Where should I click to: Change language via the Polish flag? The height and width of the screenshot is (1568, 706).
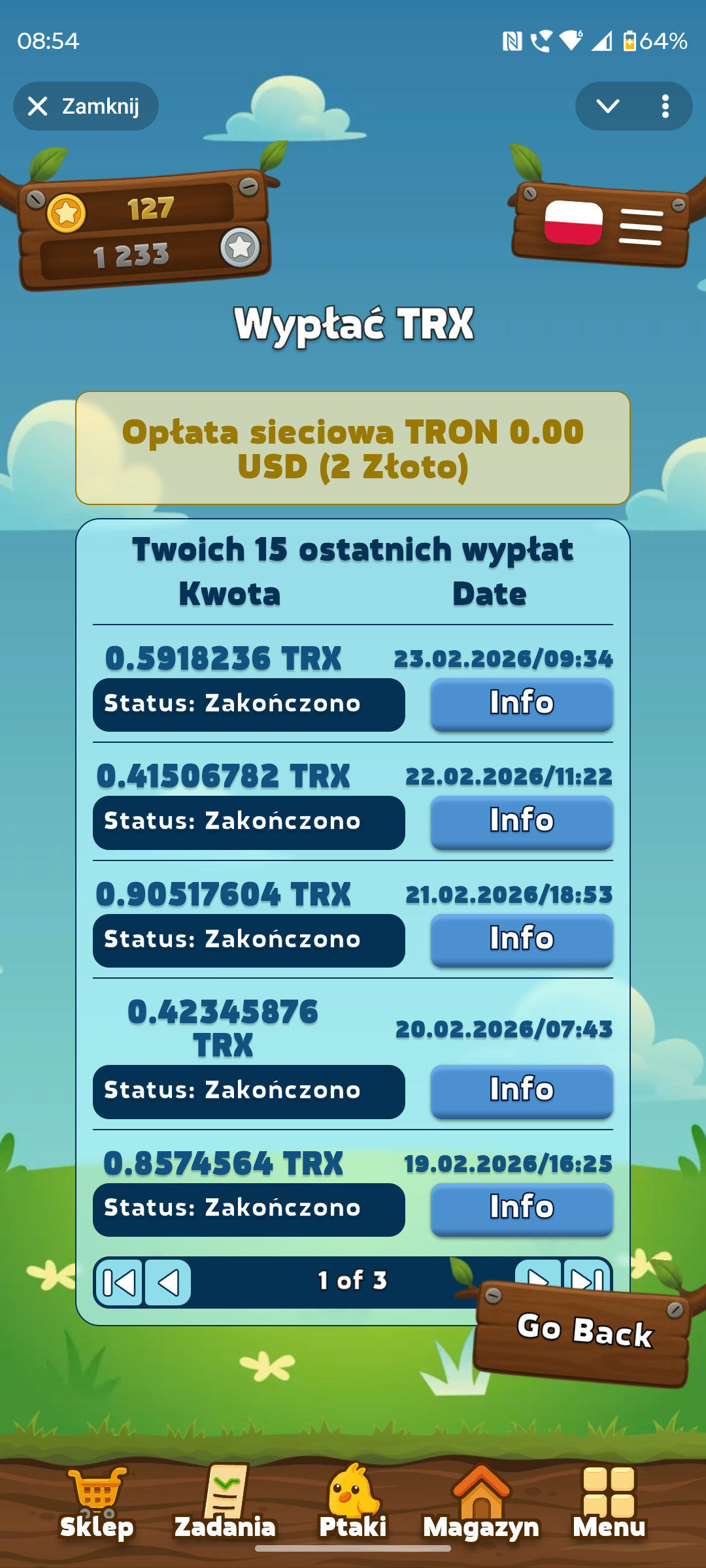[573, 223]
